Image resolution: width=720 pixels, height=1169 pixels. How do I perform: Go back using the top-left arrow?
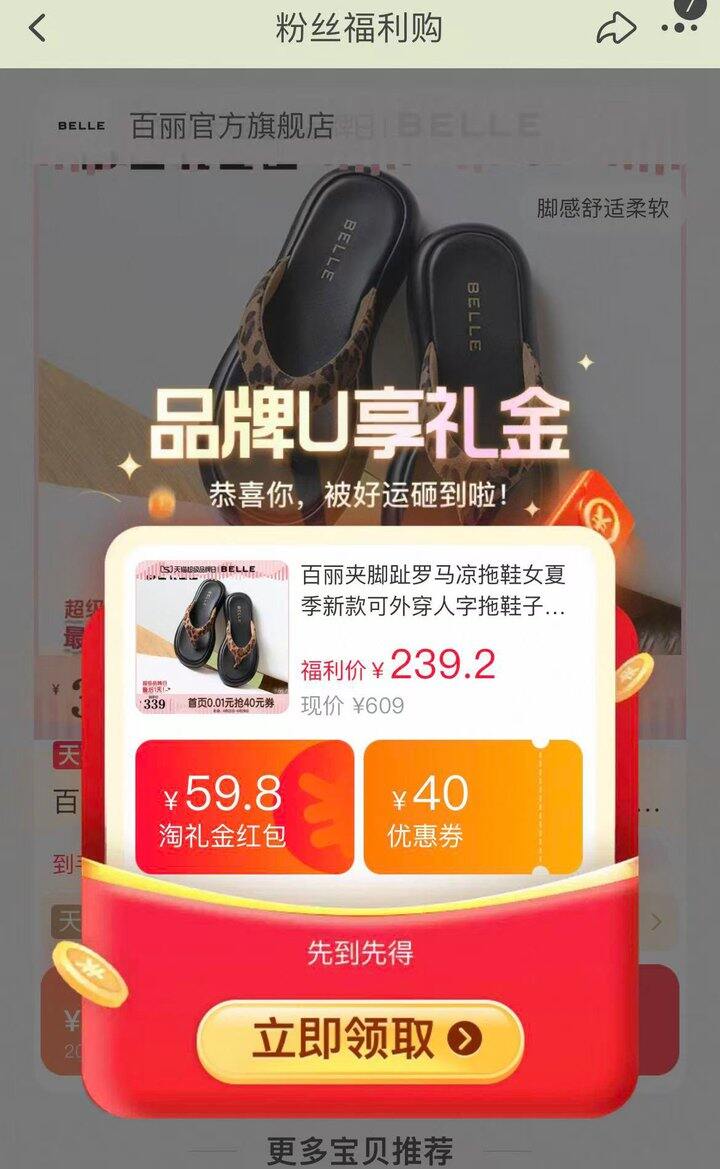pos(37,28)
